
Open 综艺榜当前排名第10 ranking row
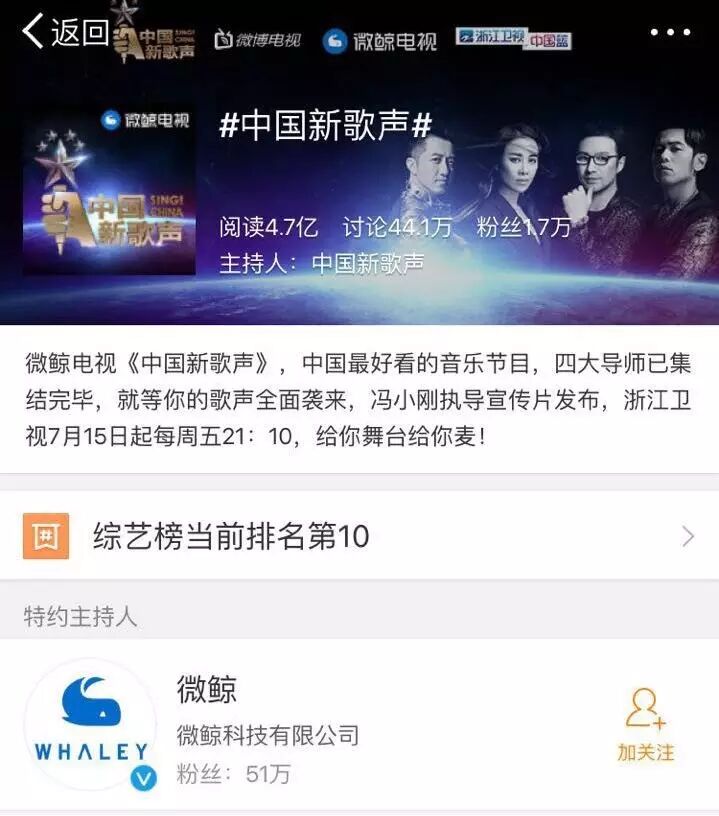coord(359,537)
